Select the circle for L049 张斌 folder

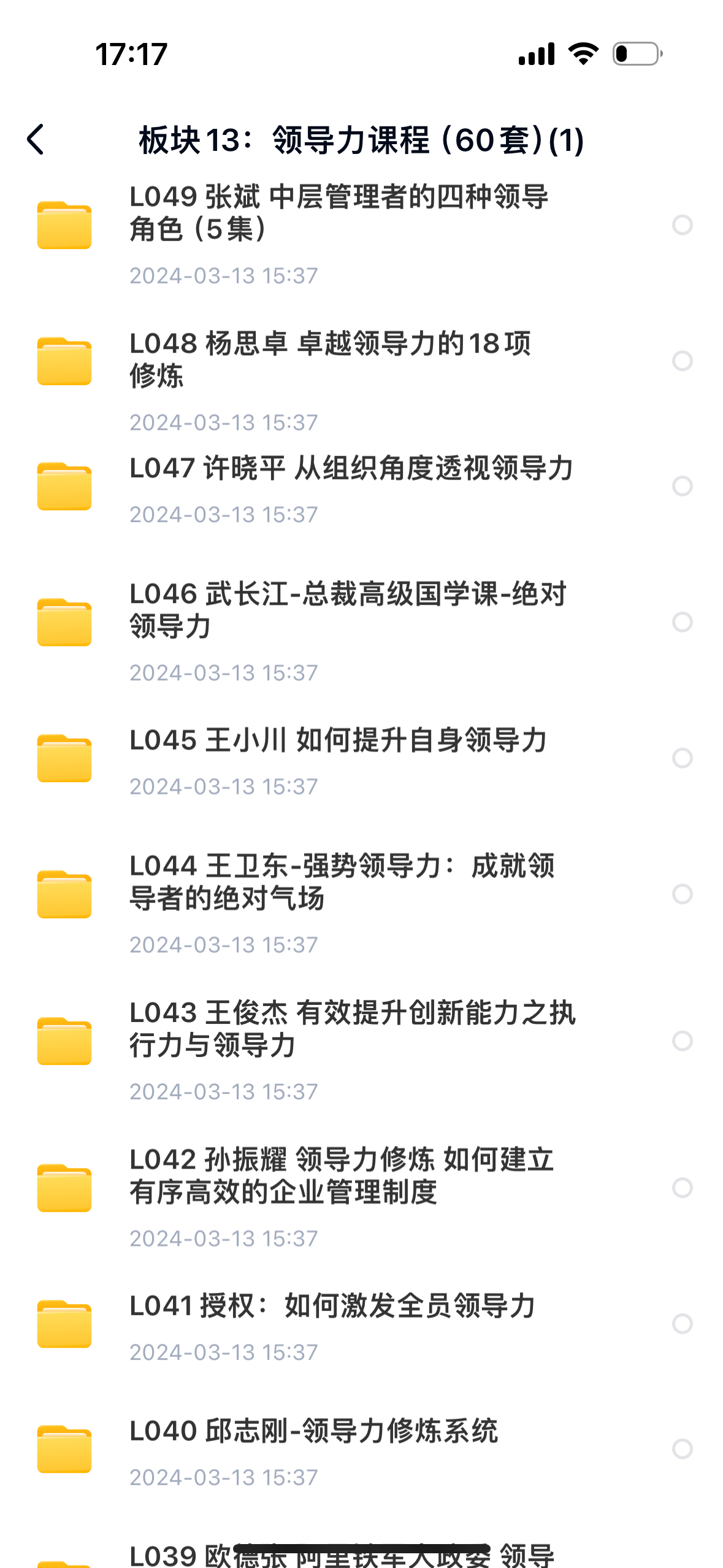click(682, 225)
